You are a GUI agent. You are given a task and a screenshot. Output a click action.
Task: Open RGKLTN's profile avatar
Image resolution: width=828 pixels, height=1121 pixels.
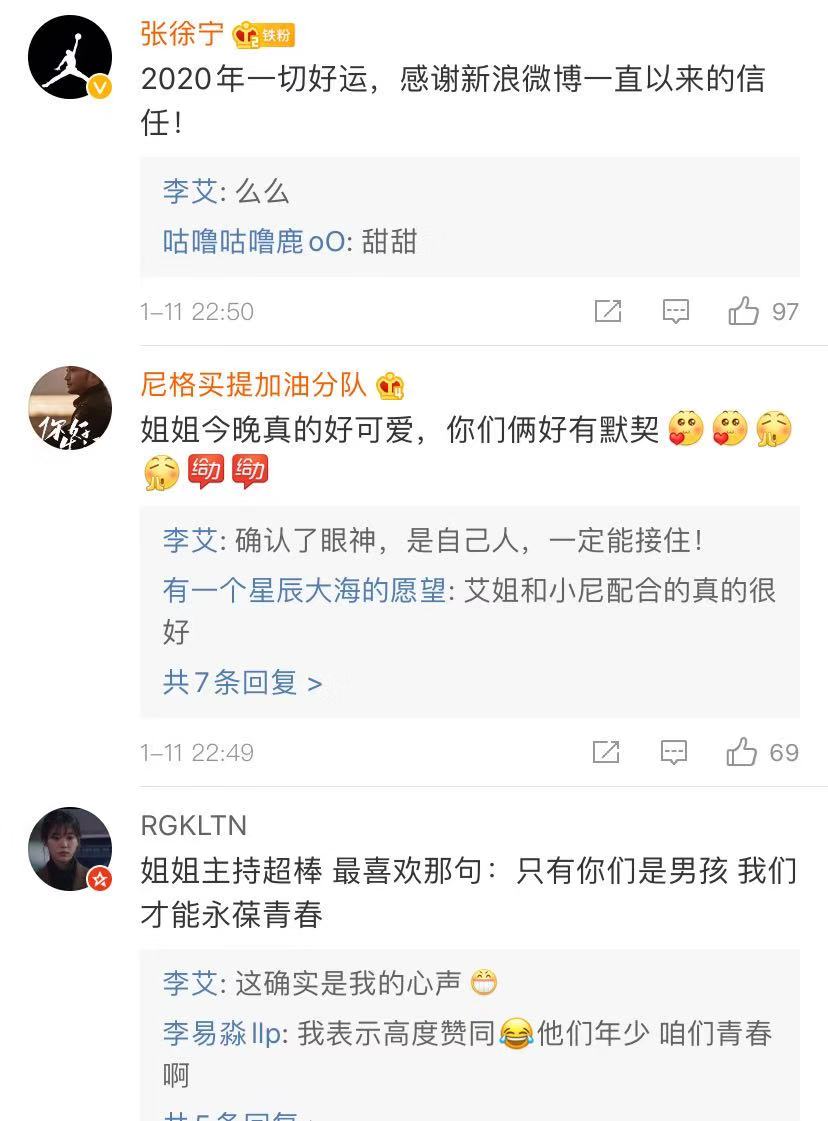[x=69, y=849]
